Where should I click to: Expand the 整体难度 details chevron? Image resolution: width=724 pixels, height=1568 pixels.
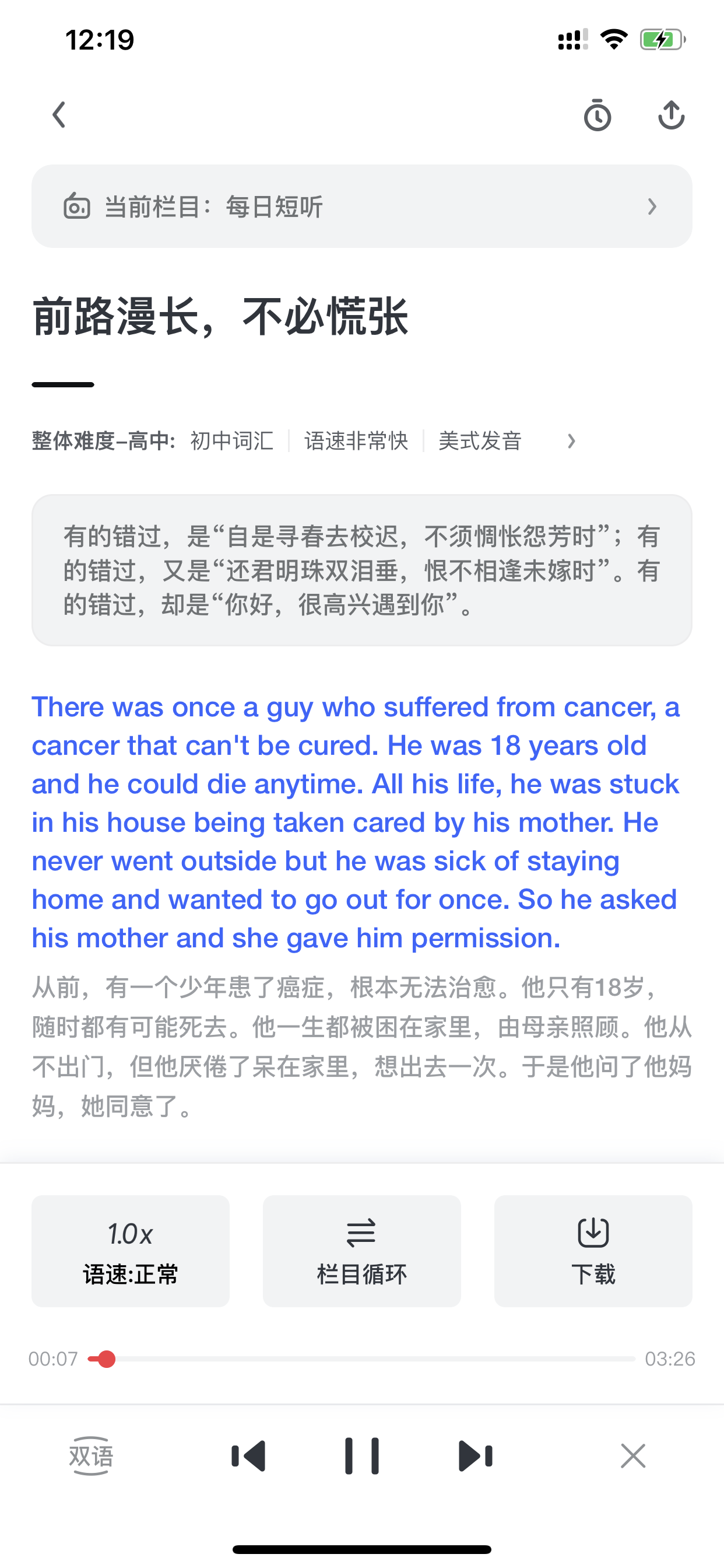(x=571, y=440)
